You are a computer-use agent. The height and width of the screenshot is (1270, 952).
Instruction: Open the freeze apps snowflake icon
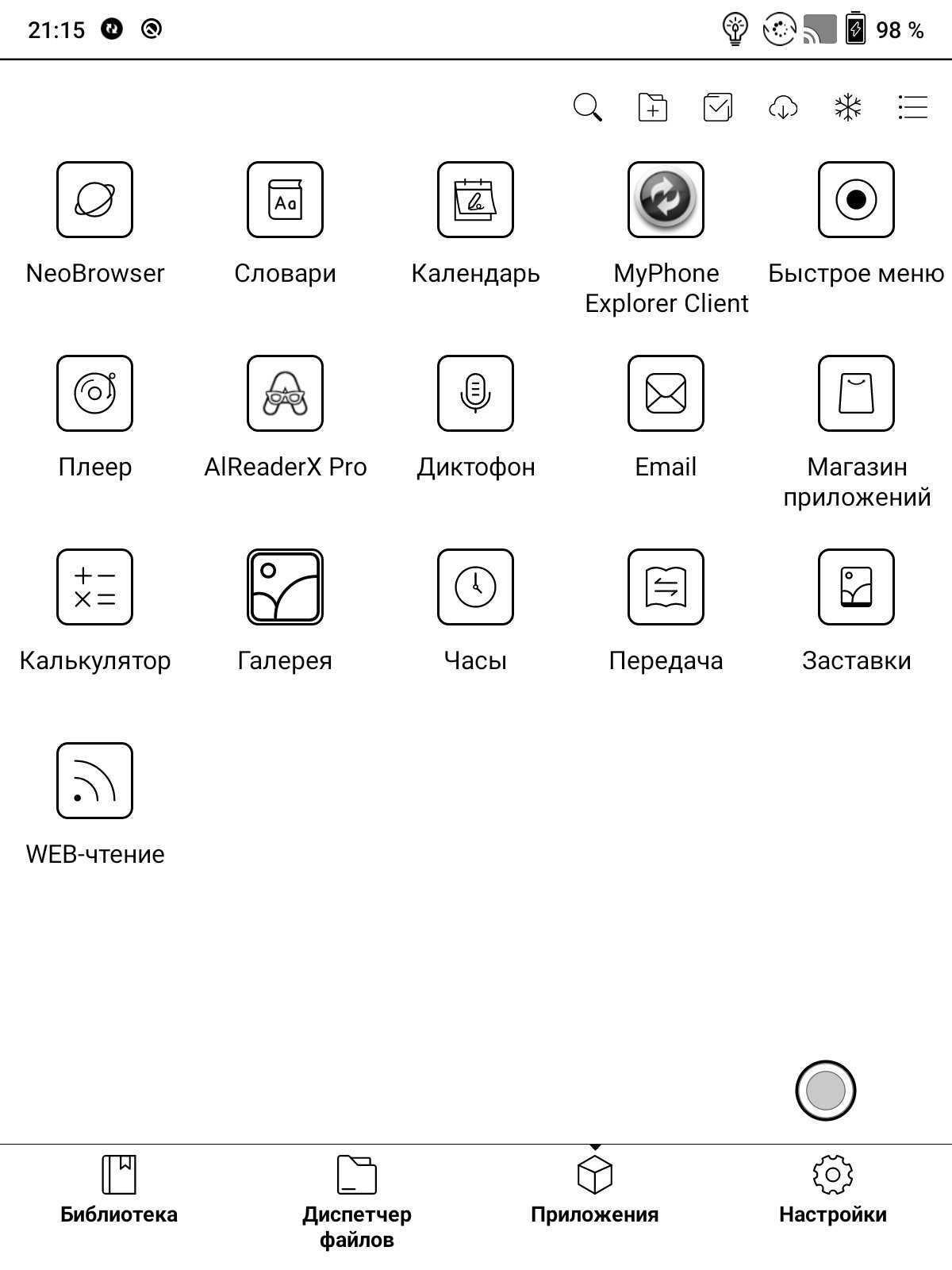848,107
